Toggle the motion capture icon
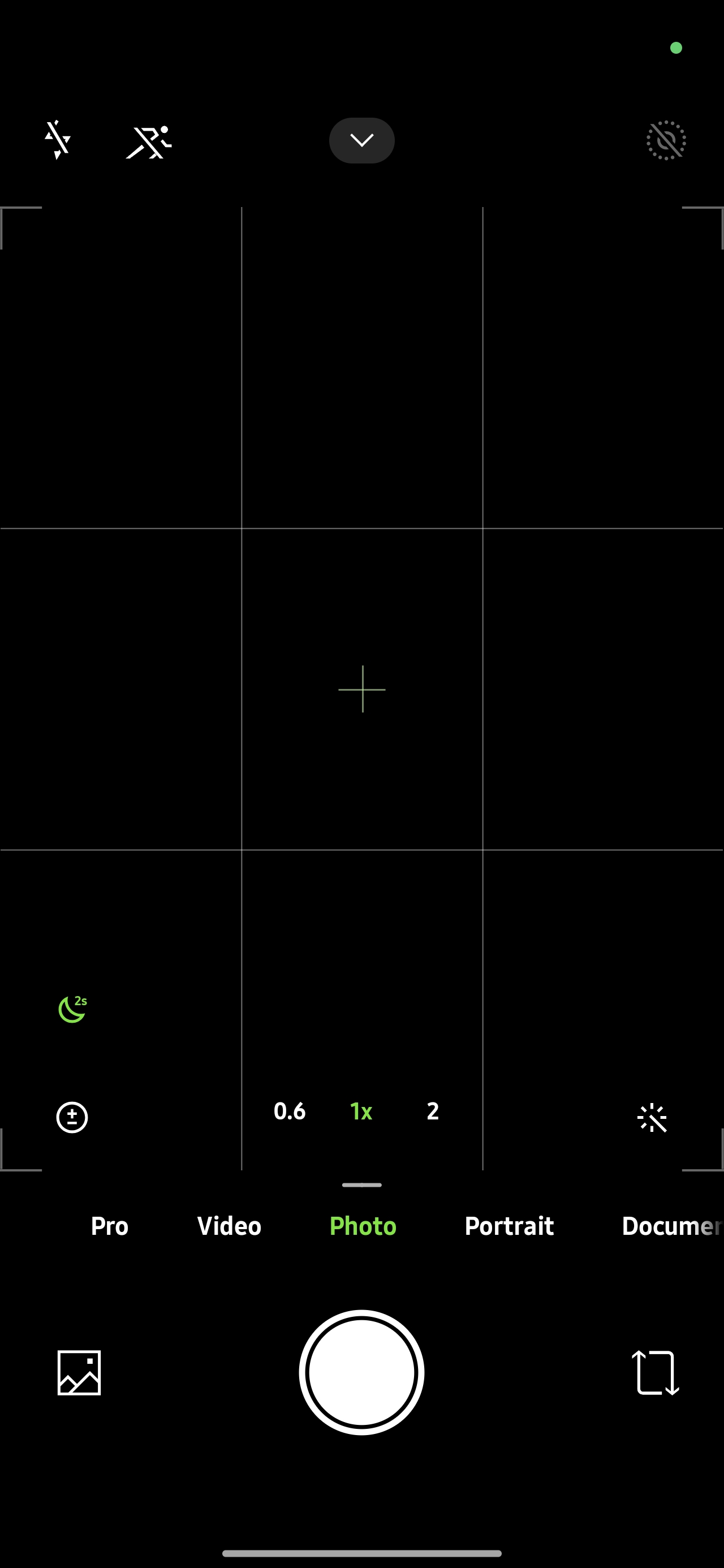This screenshot has width=724, height=1568. [149, 141]
